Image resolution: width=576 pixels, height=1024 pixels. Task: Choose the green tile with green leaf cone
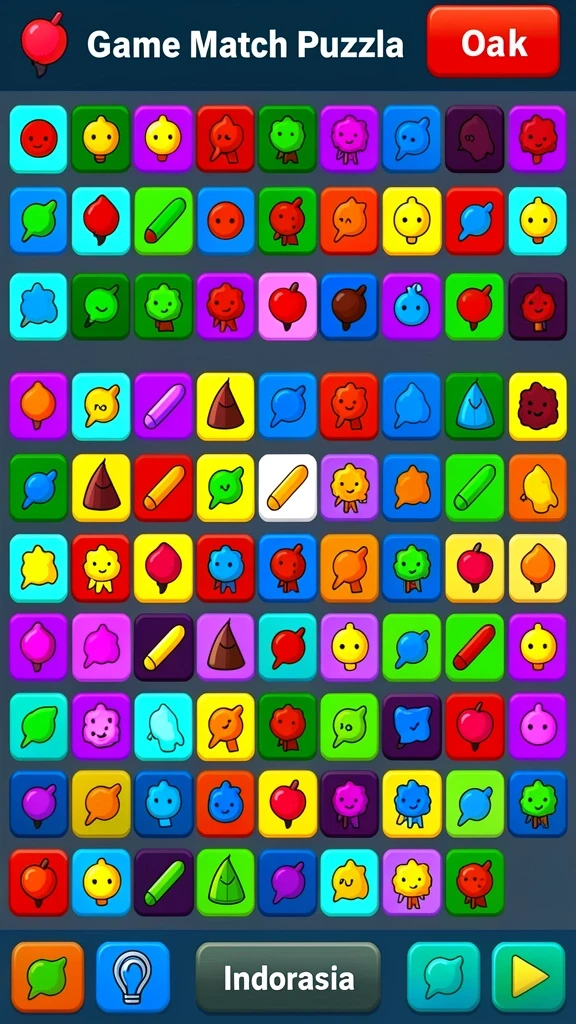tap(225, 882)
